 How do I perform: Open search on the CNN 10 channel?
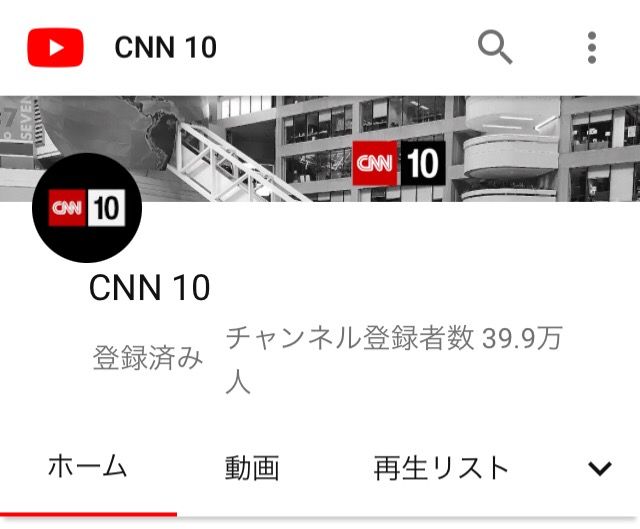(495, 46)
